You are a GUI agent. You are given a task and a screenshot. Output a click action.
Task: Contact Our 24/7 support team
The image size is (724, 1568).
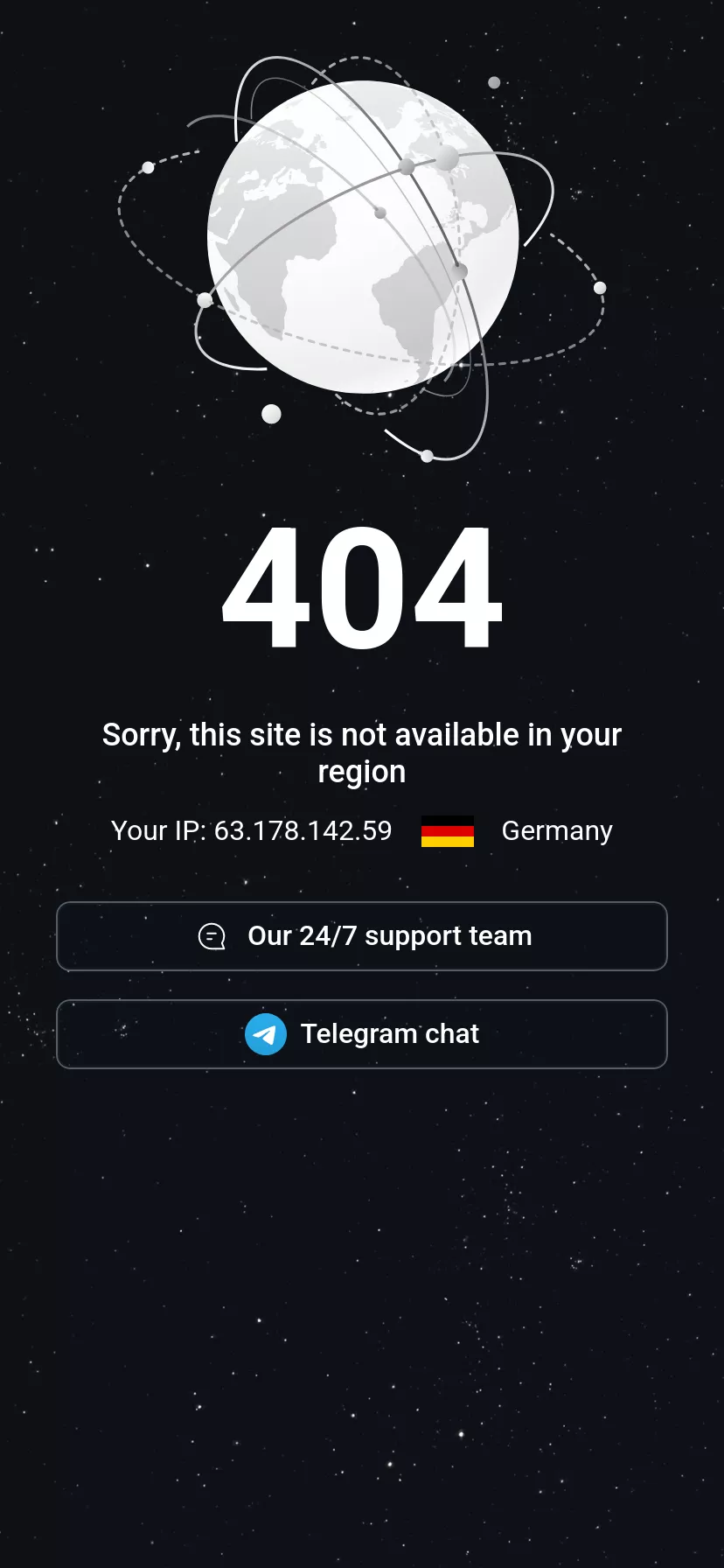click(x=362, y=936)
